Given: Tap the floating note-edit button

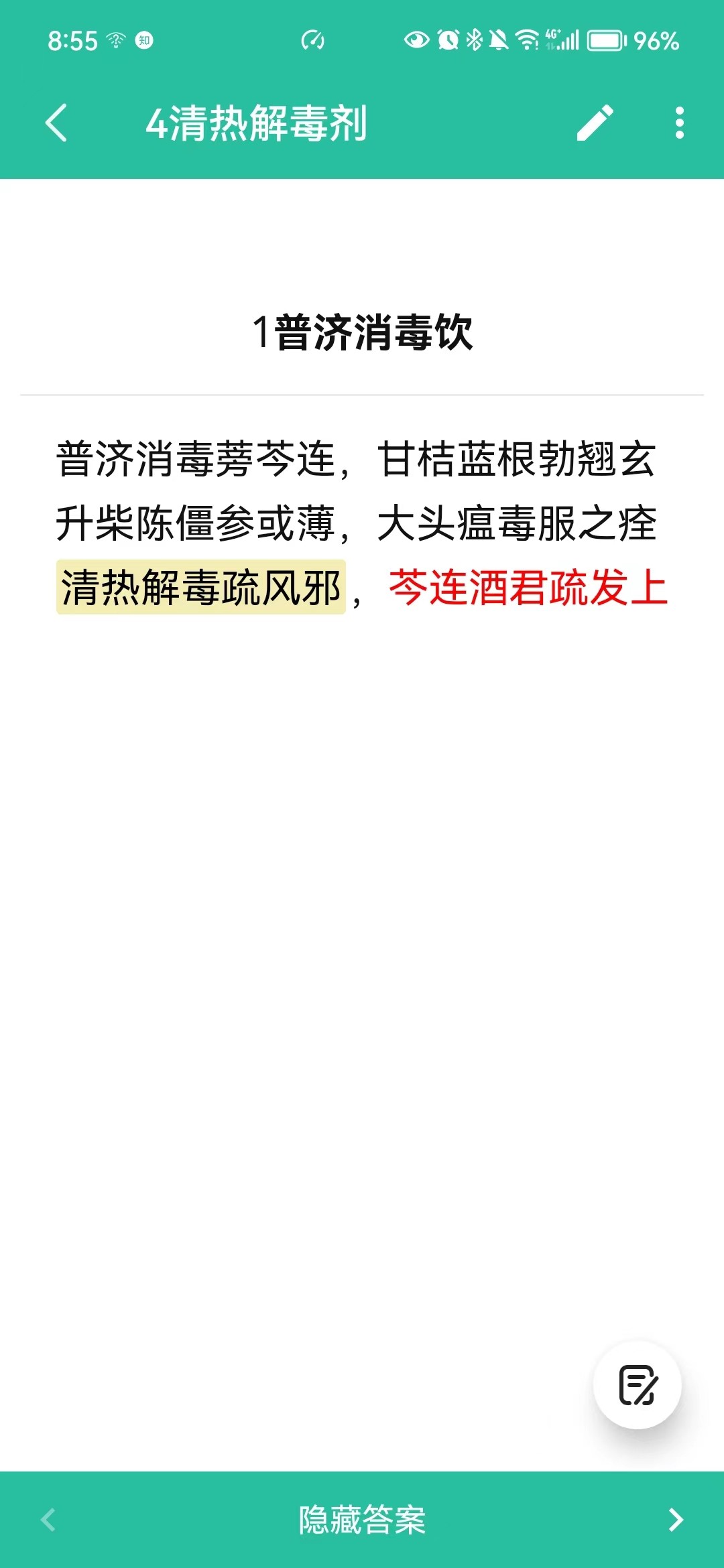Looking at the screenshot, I should (638, 1384).
